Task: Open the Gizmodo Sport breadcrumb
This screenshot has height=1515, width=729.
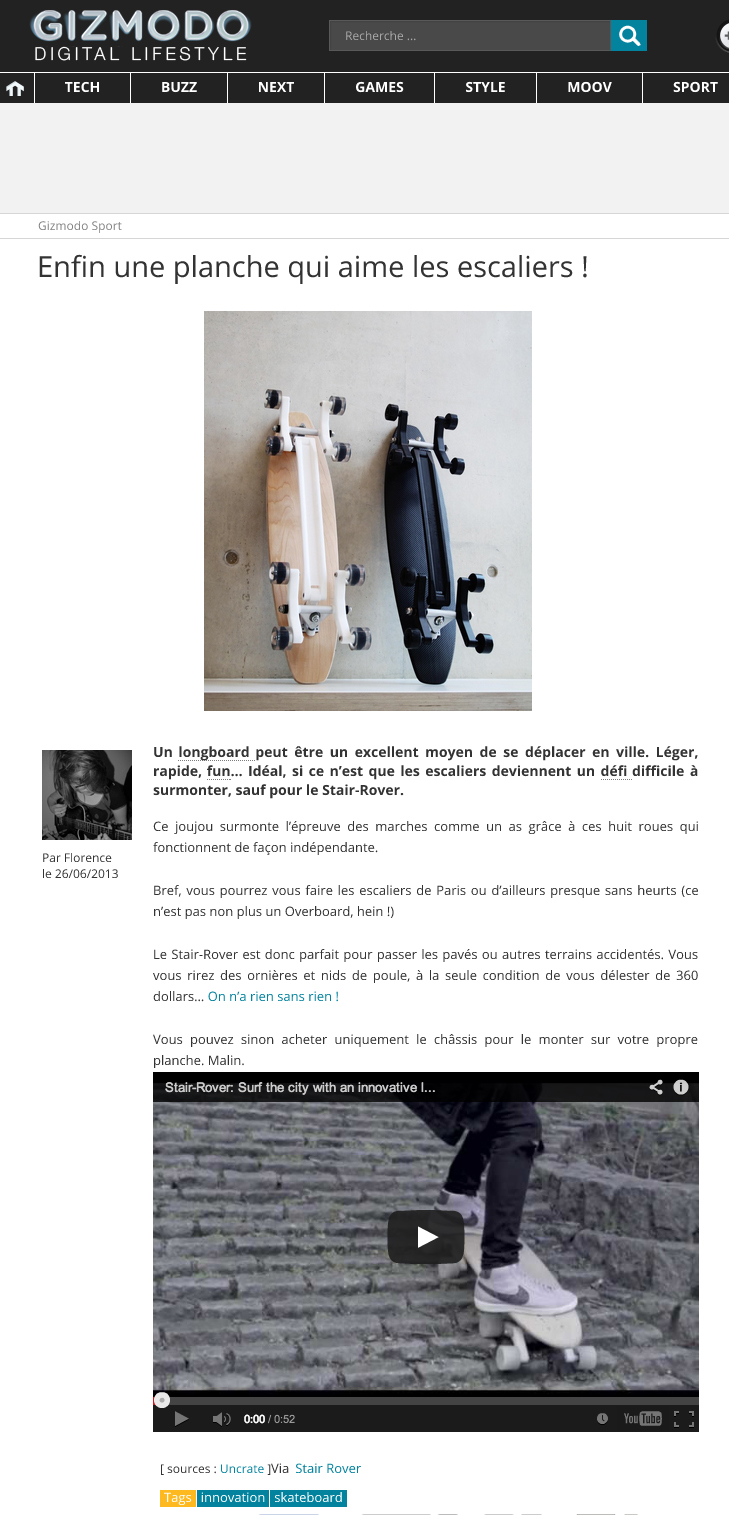Action: (80, 226)
